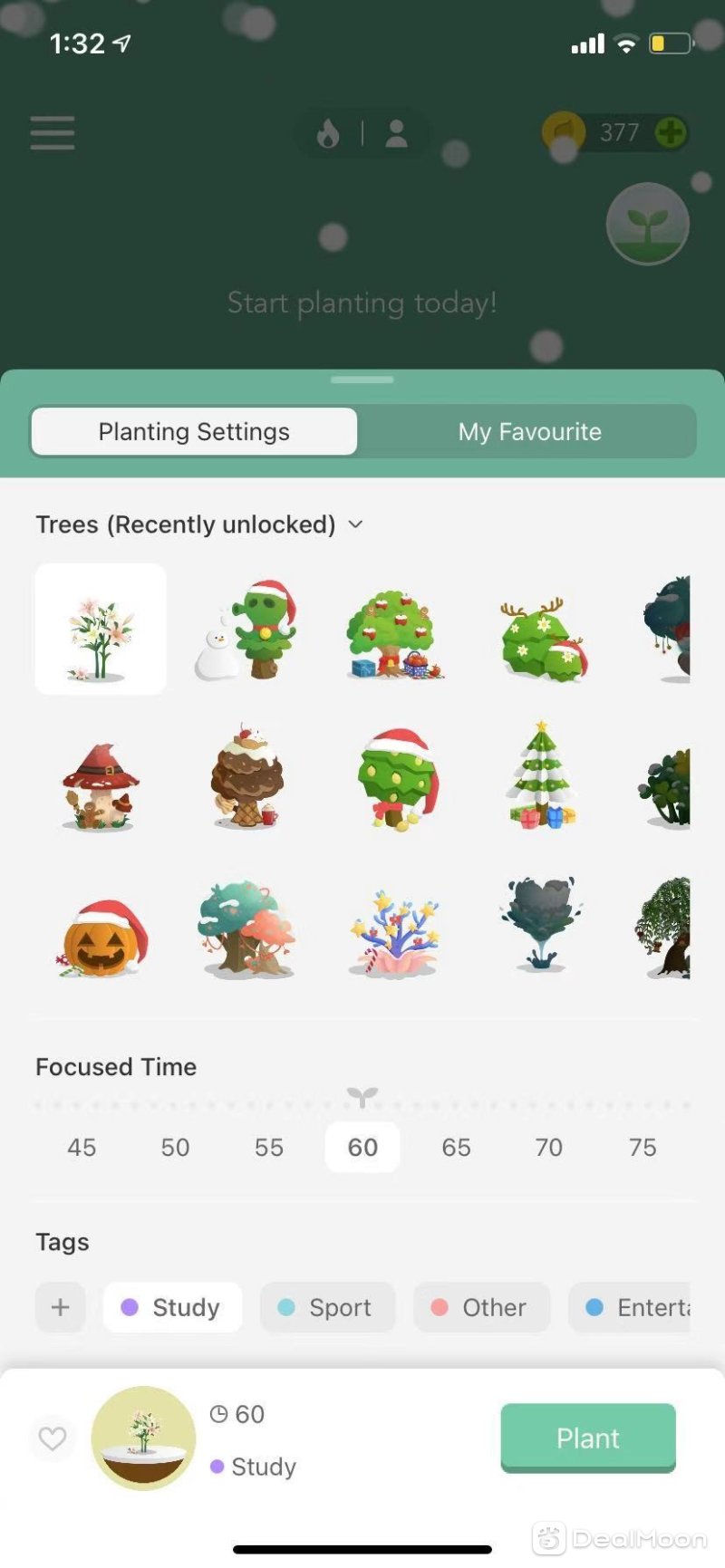Select the Planting Settings tab
Screen dimensions: 725x1568
[x=194, y=432]
